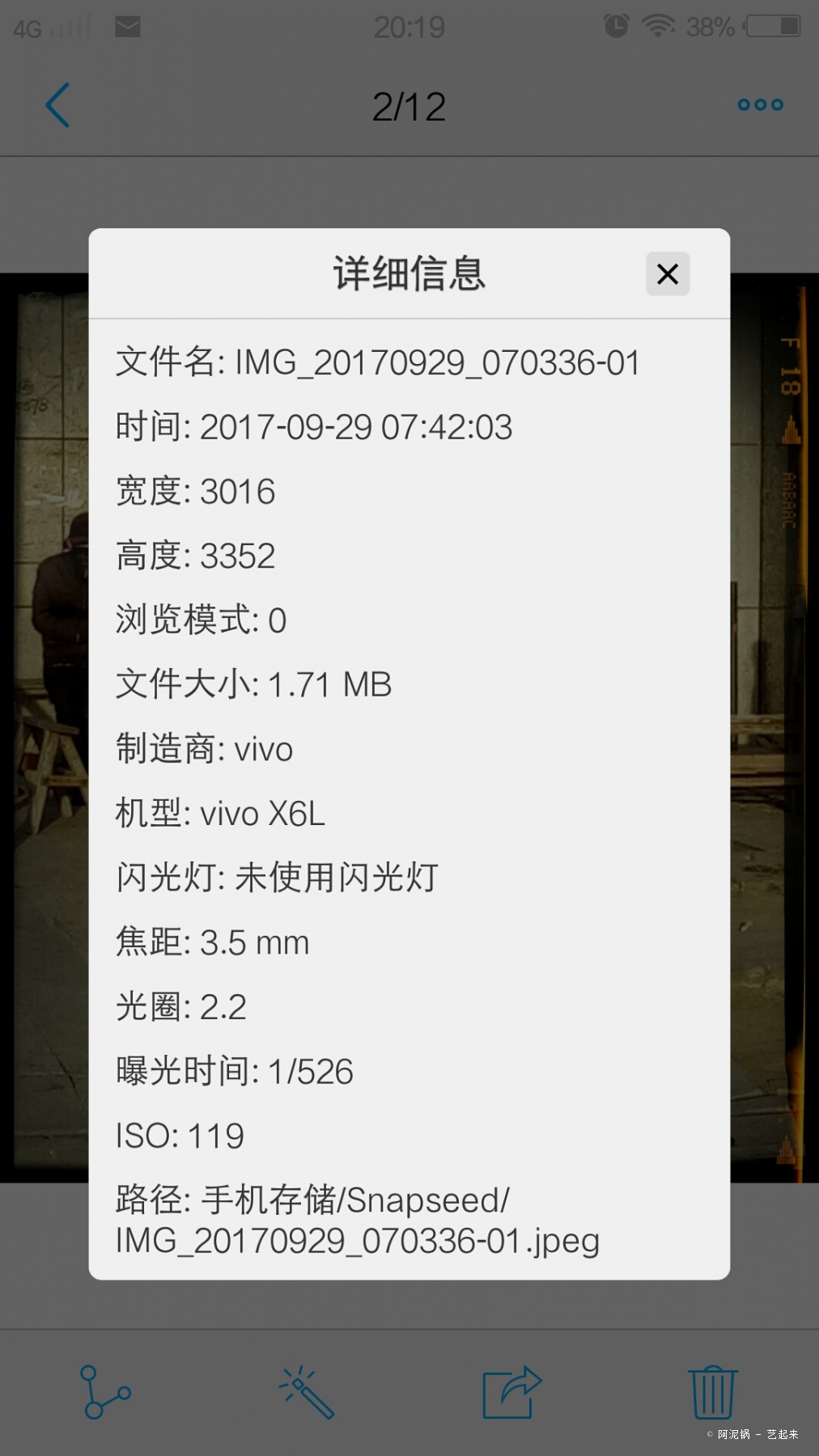This screenshot has width=819, height=1456.
Task: Delete this photo with the trash icon
Action: point(713,1392)
